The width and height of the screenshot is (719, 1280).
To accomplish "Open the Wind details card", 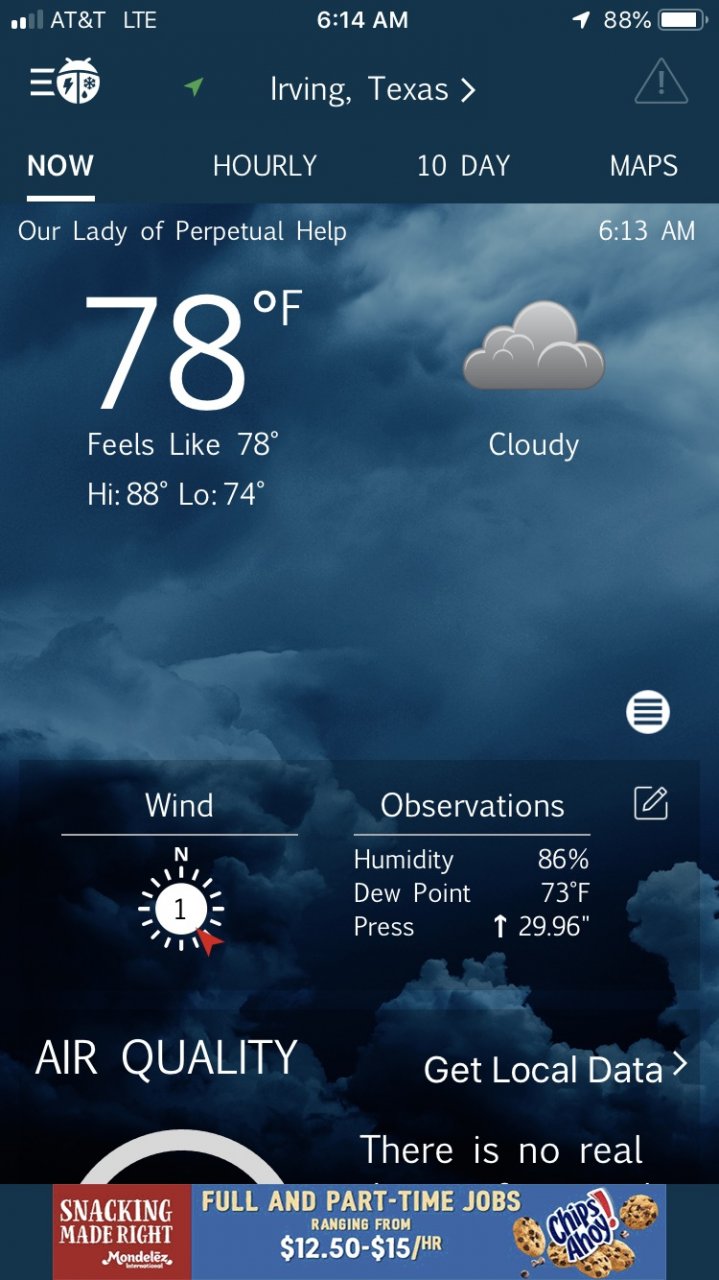I will [180, 880].
